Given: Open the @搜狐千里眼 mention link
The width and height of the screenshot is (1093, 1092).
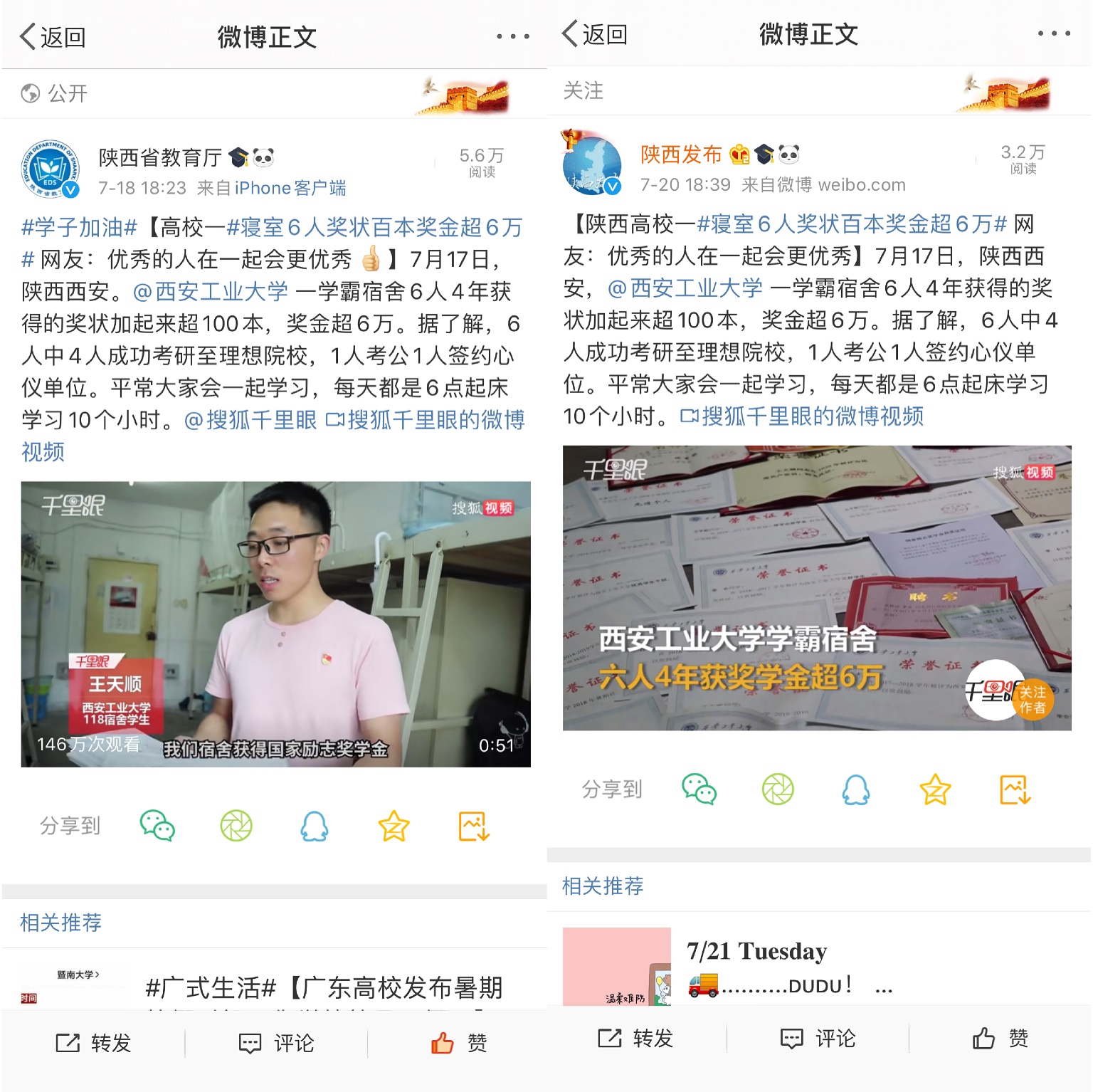Looking at the screenshot, I should 250,420.
